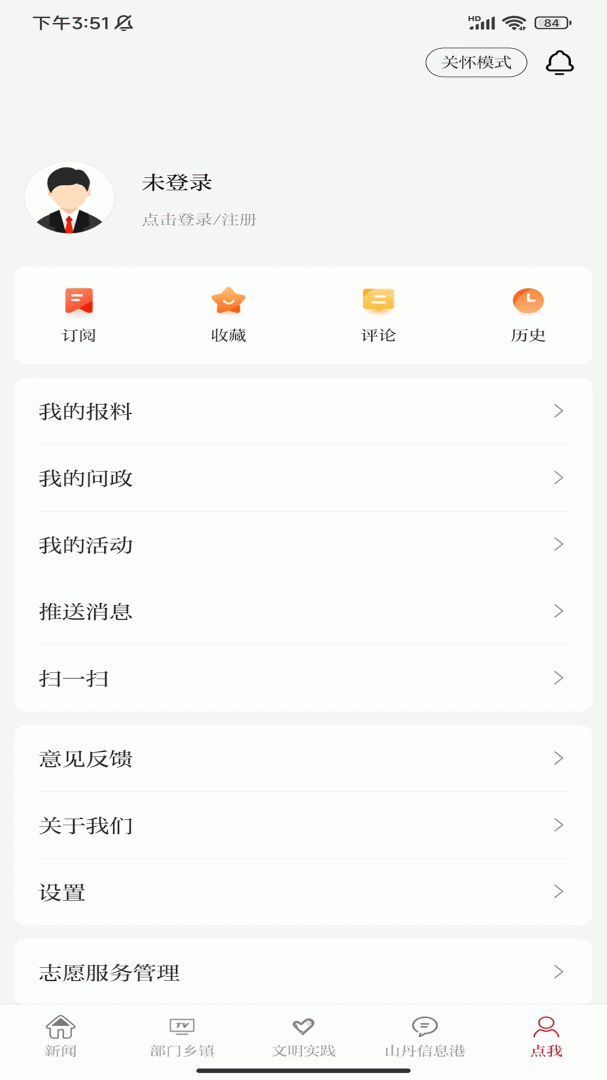The image size is (607, 1080).
Task: Switch to the 新闻 tab
Action: click(61, 1037)
